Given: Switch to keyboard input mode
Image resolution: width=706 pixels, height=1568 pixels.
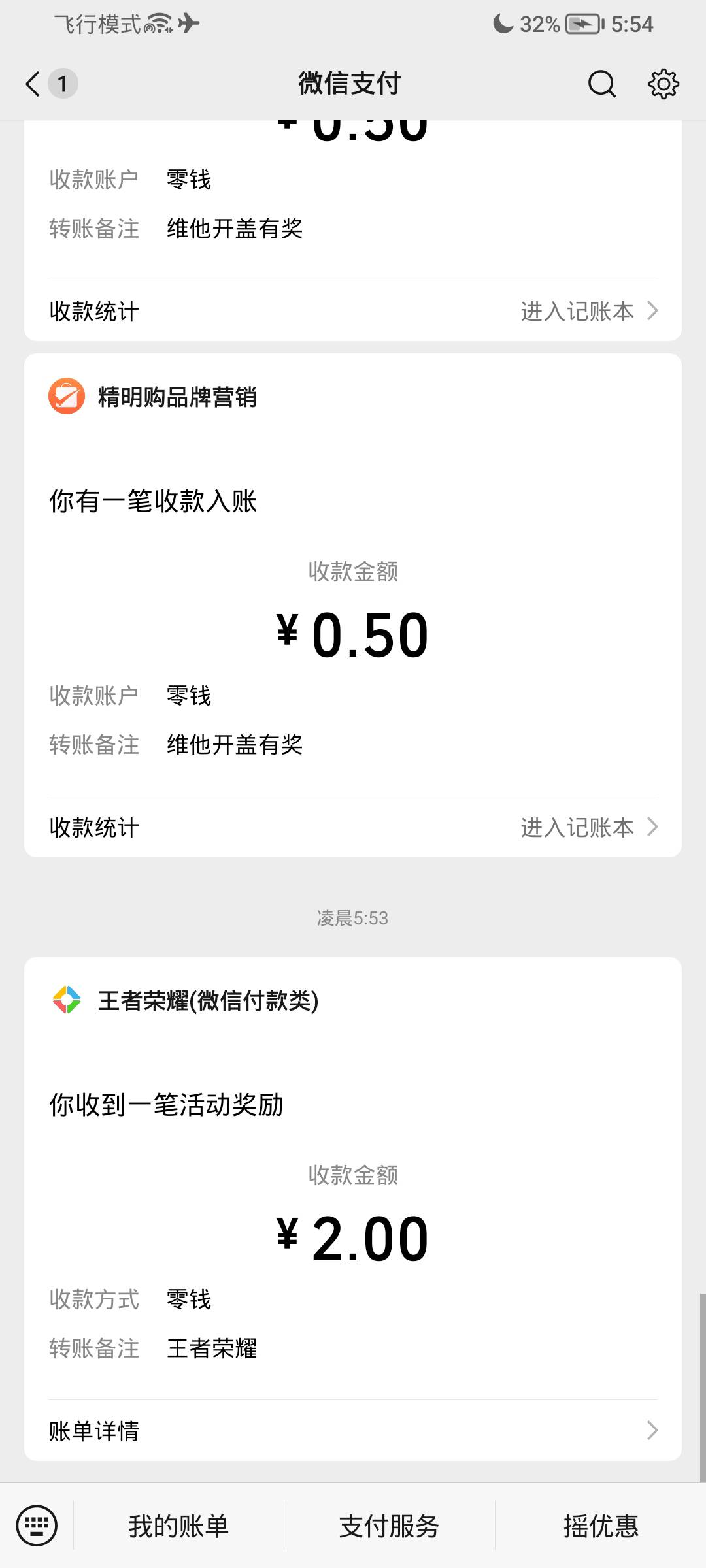Looking at the screenshot, I should (x=37, y=1526).
